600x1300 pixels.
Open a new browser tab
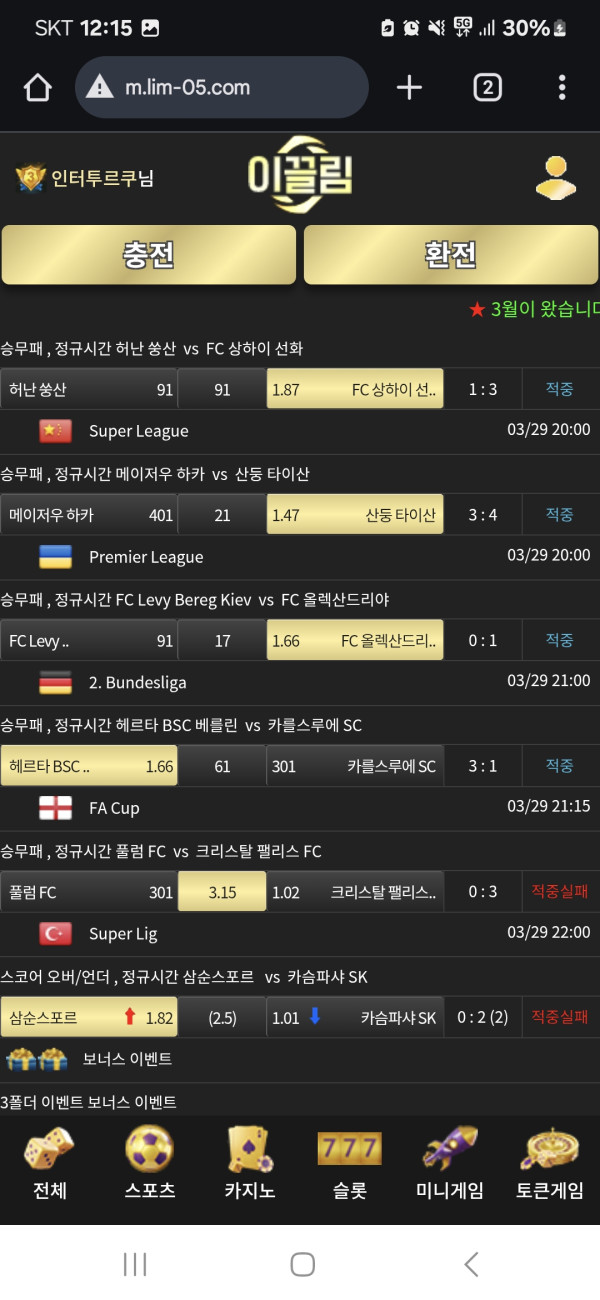pos(409,88)
